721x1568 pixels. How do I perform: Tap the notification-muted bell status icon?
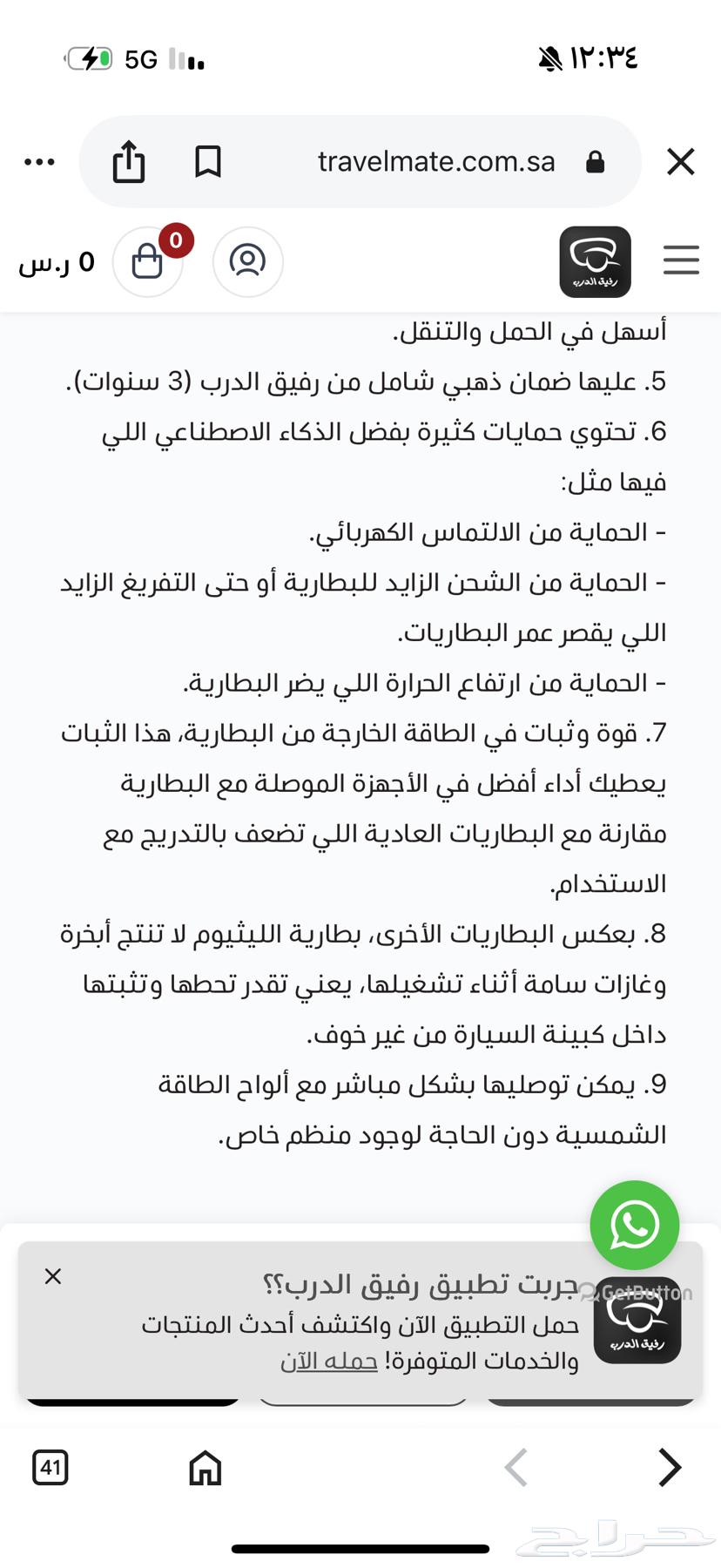point(549,58)
